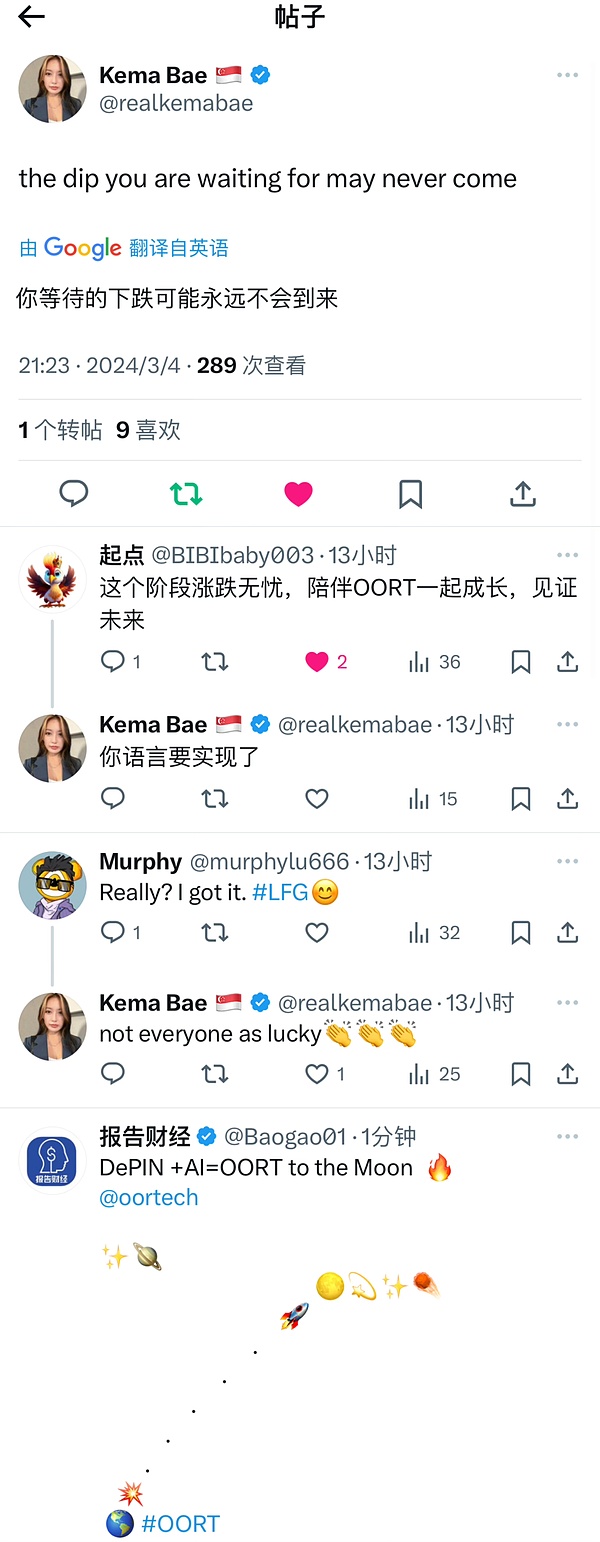This screenshot has height=1542, width=600.
Task: Open the #OORT hashtag
Action: pos(180,1524)
